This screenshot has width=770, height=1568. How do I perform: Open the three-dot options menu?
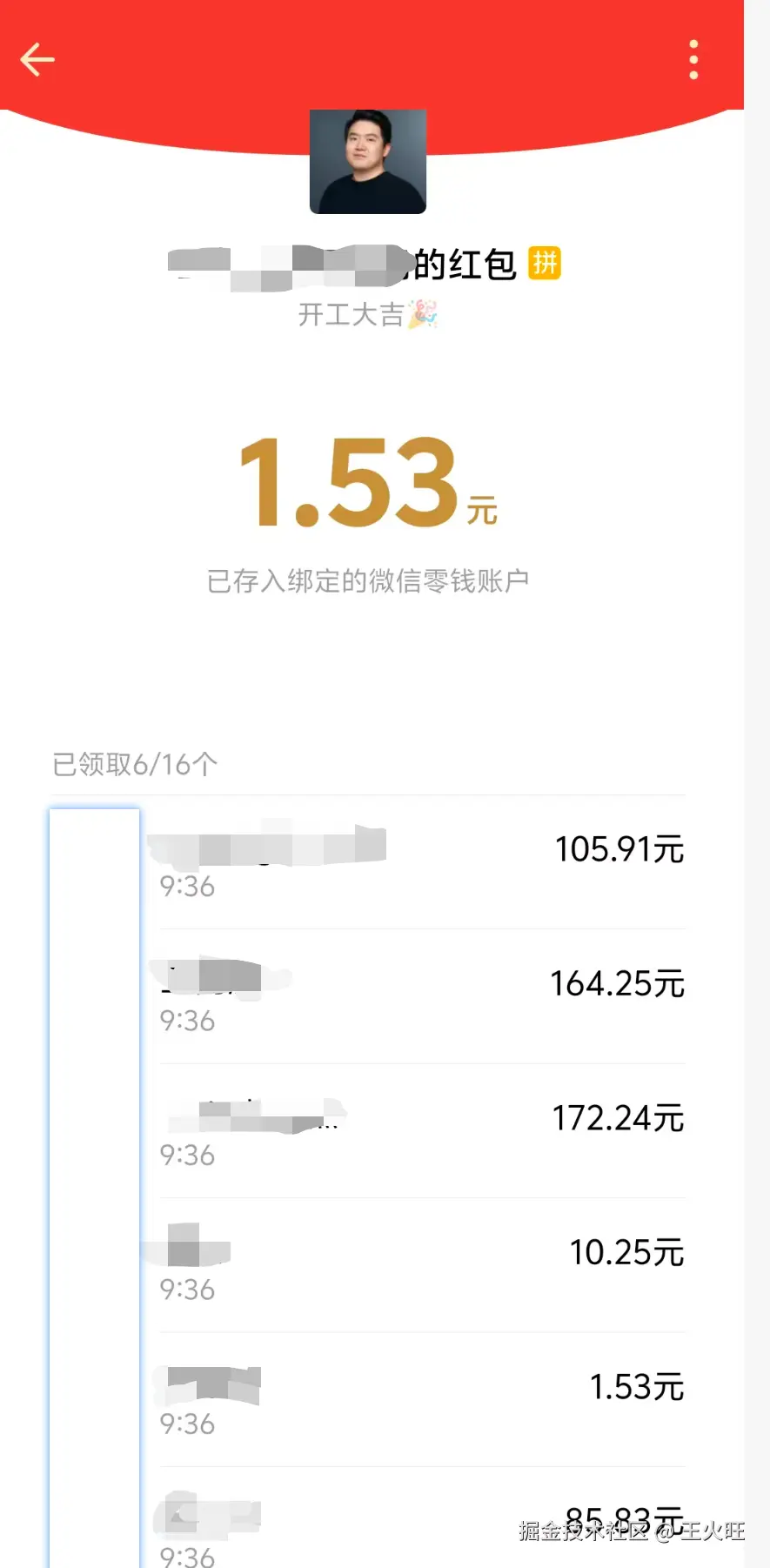(693, 58)
